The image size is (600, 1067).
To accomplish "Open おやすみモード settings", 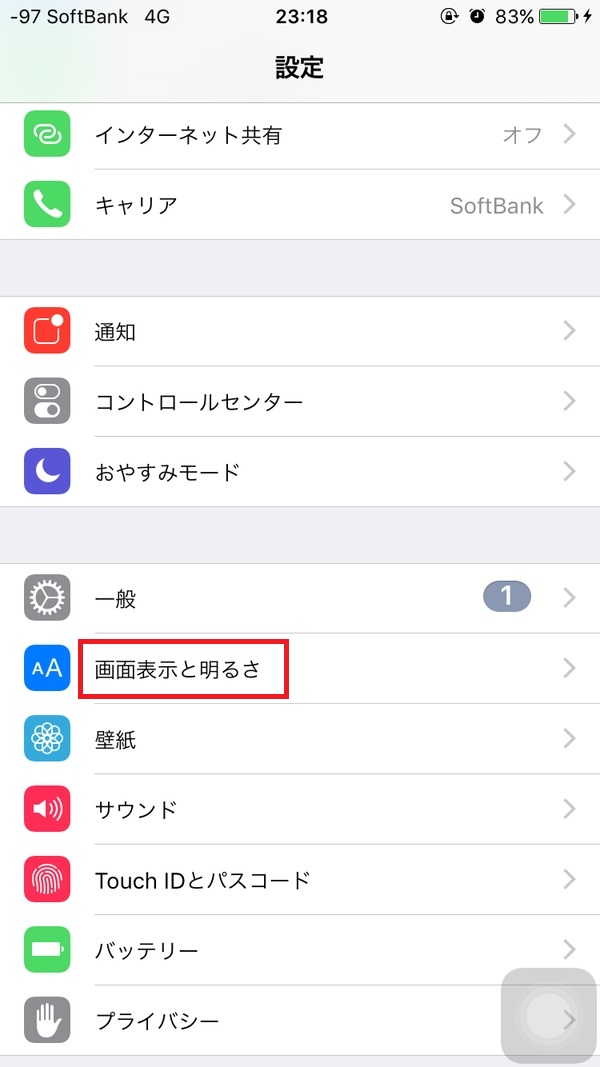I will pyautogui.click(x=300, y=472).
